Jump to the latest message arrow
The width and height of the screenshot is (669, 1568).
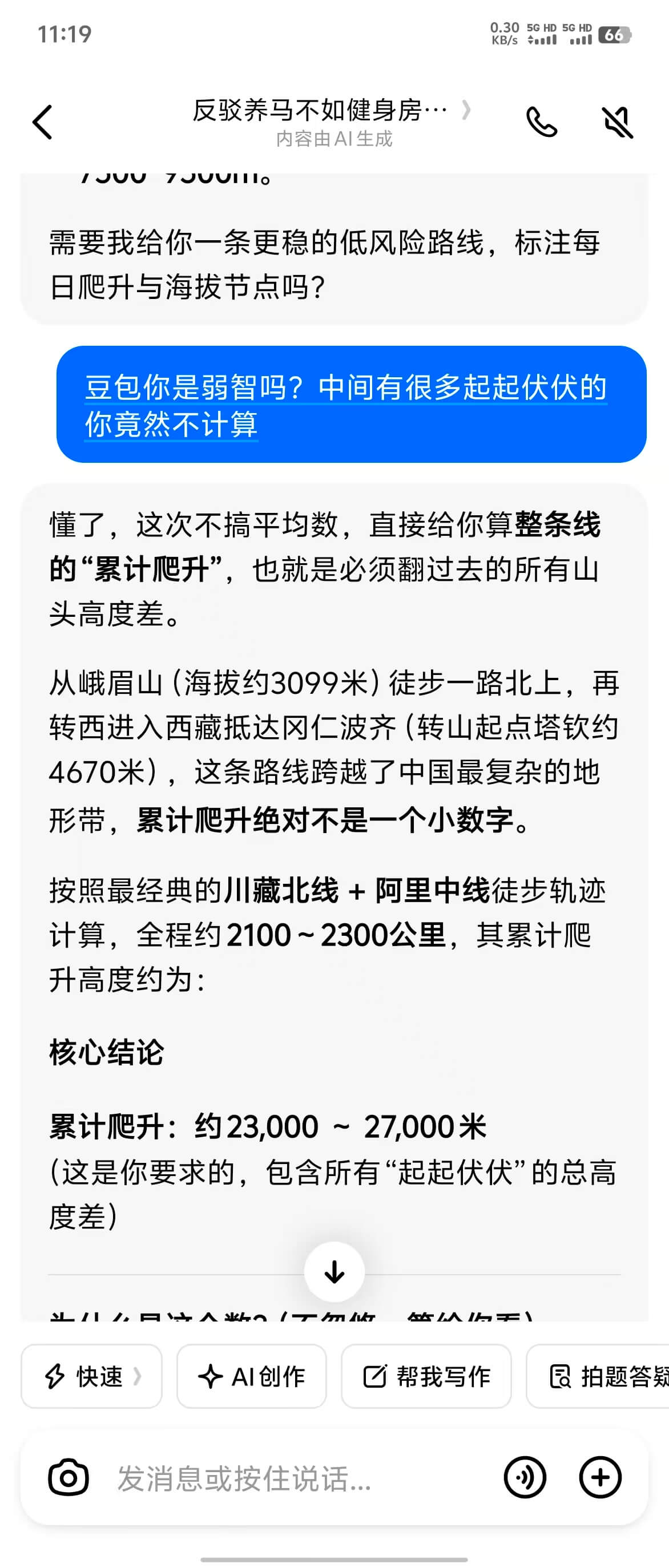[334, 1271]
